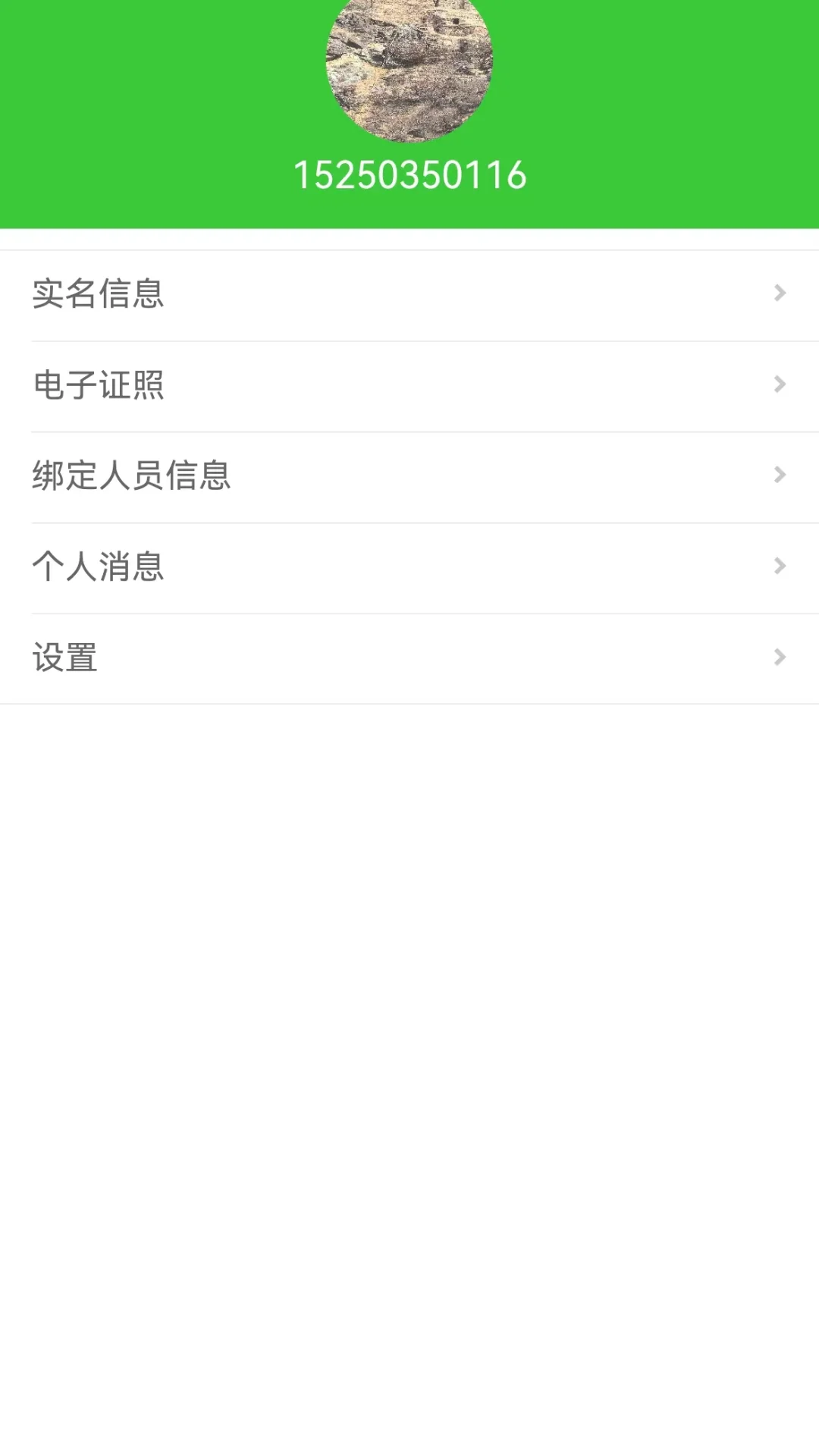This screenshot has height=1456, width=819.
Task: Expand the 实名信息 row via its chevron
Action: click(x=780, y=294)
